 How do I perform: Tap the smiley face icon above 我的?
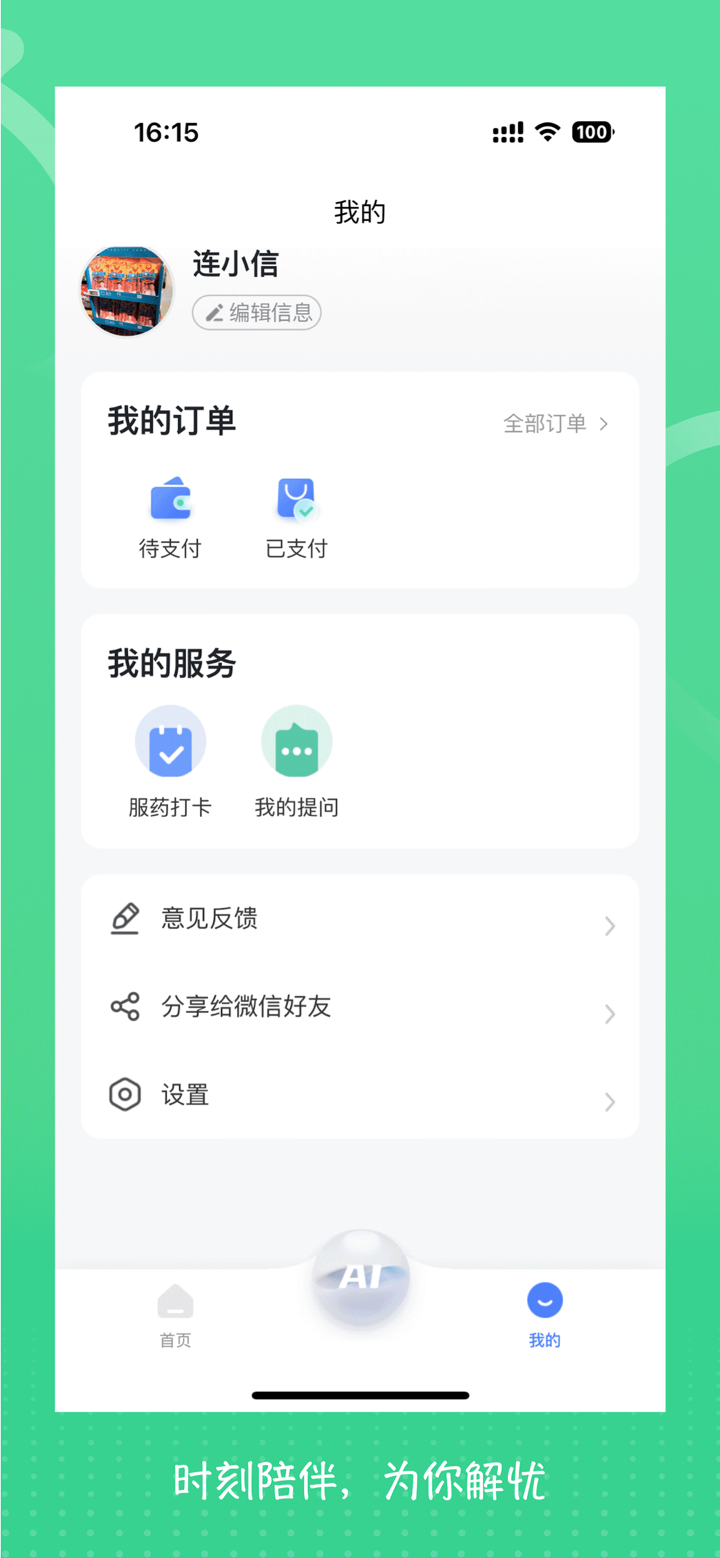pos(544,1300)
